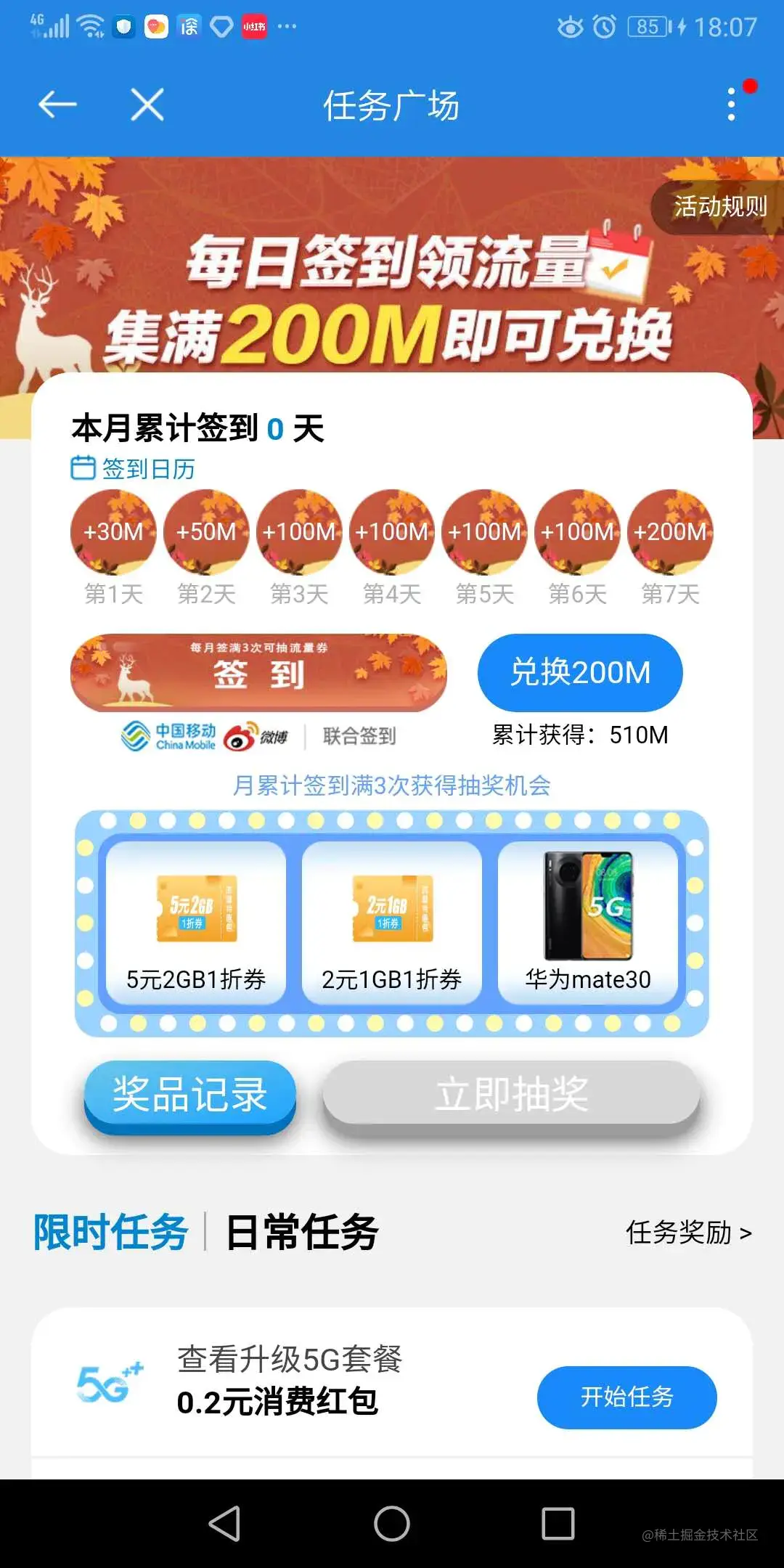This screenshot has width=784, height=1568.
Task: Switch to the 日常任务 tab
Action: click(302, 1232)
